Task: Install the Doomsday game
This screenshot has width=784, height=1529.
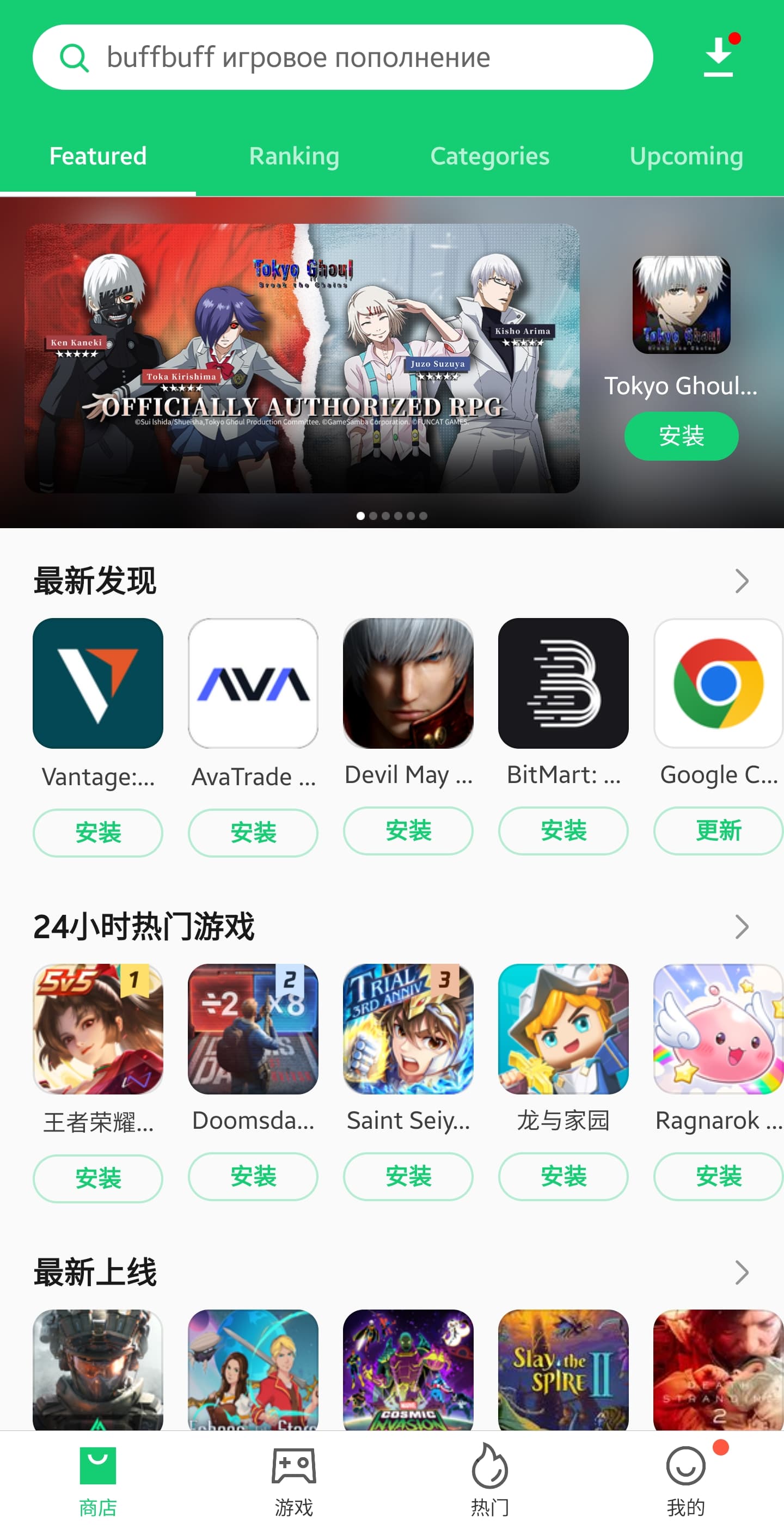Action: 253,1177
